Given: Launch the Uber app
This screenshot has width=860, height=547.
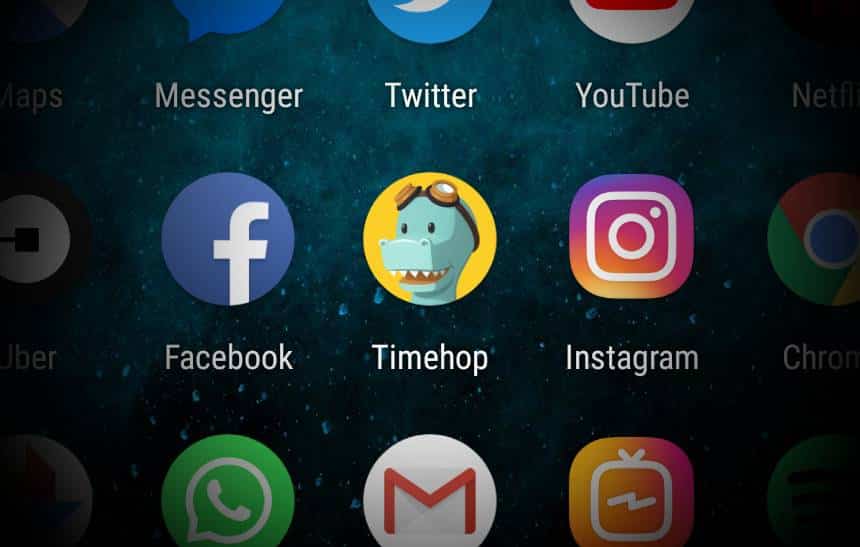Looking at the screenshot, I should 30,238.
